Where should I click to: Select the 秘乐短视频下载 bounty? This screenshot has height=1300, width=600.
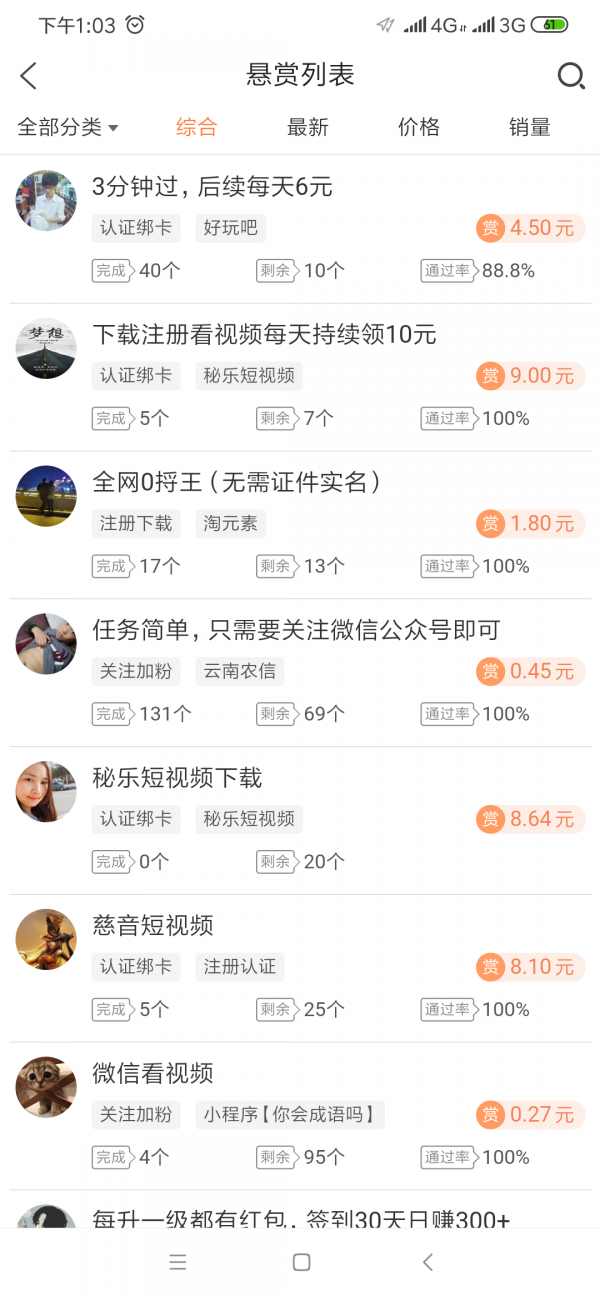pyautogui.click(x=177, y=779)
